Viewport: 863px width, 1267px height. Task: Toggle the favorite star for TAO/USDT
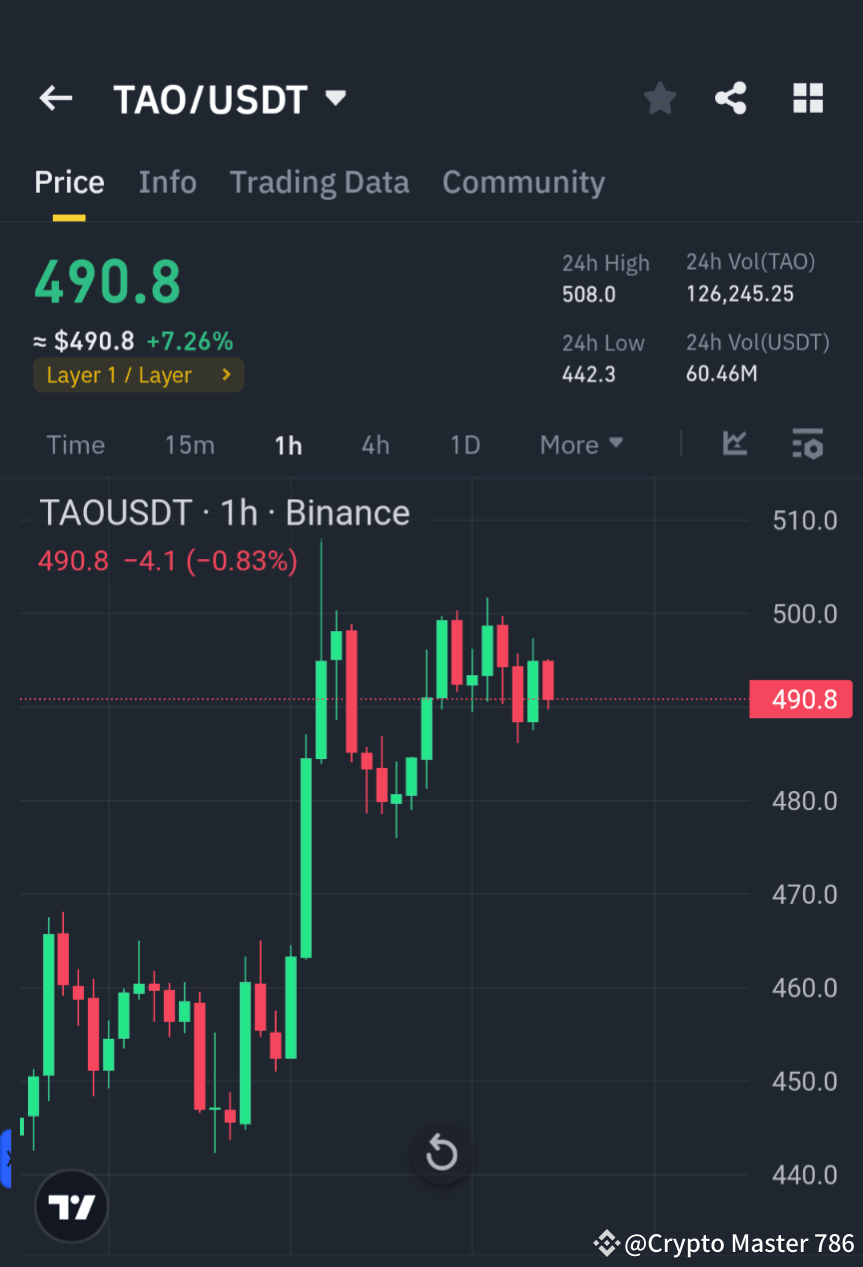click(x=659, y=98)
